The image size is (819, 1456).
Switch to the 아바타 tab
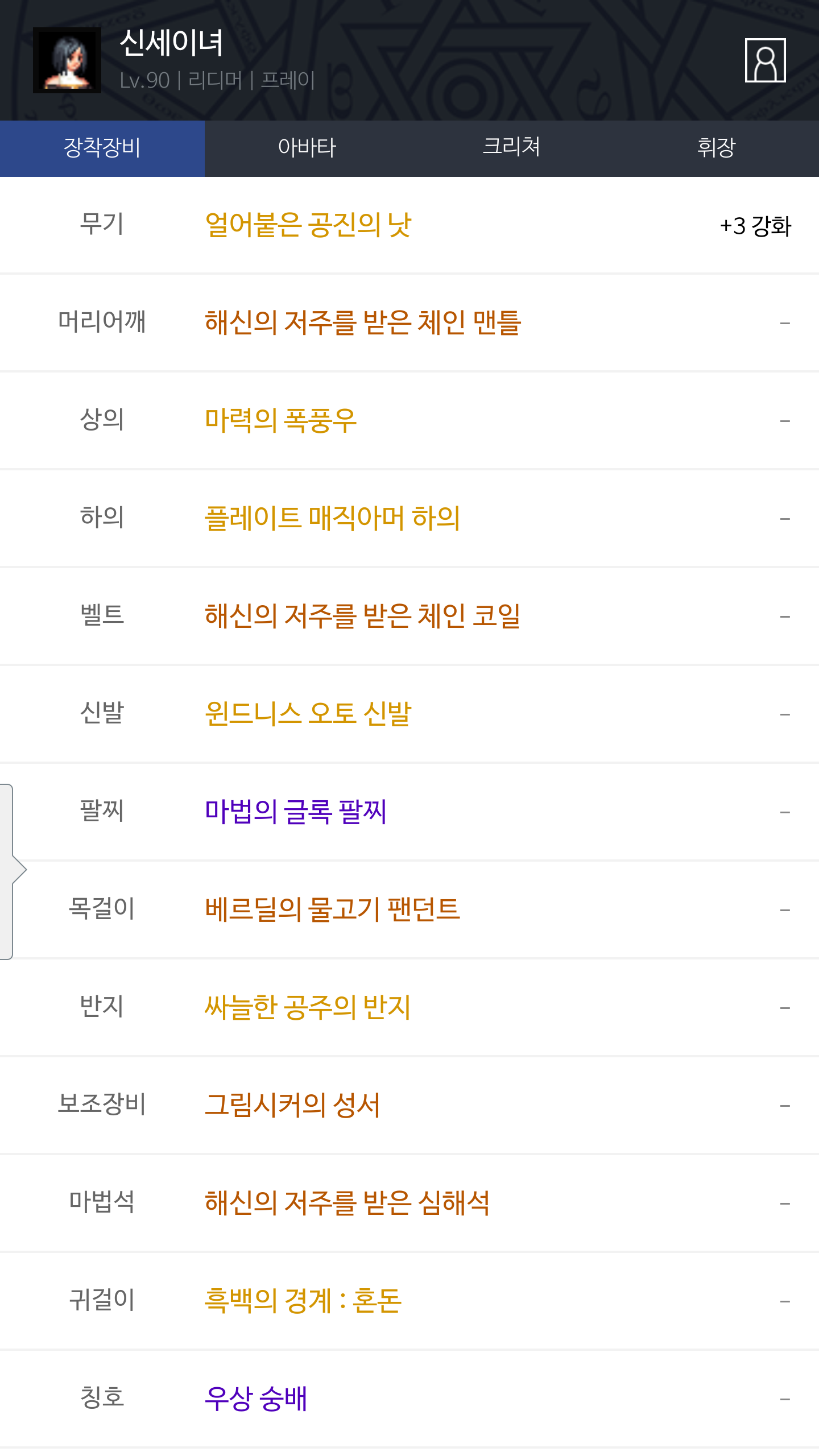coord(307,148)
